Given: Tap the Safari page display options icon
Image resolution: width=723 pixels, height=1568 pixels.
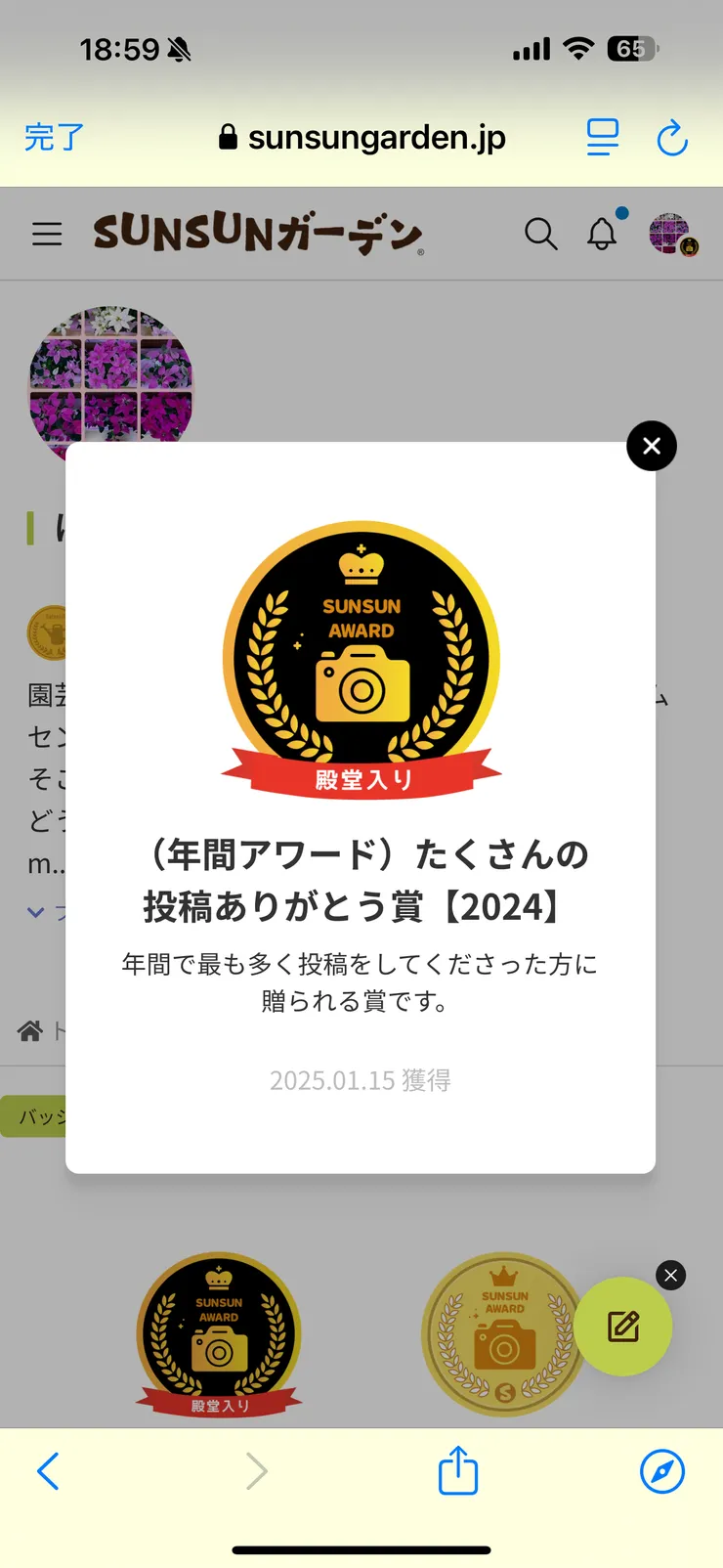Looking at the screenshot, I should pyautogui.click(x=604, y=138).
